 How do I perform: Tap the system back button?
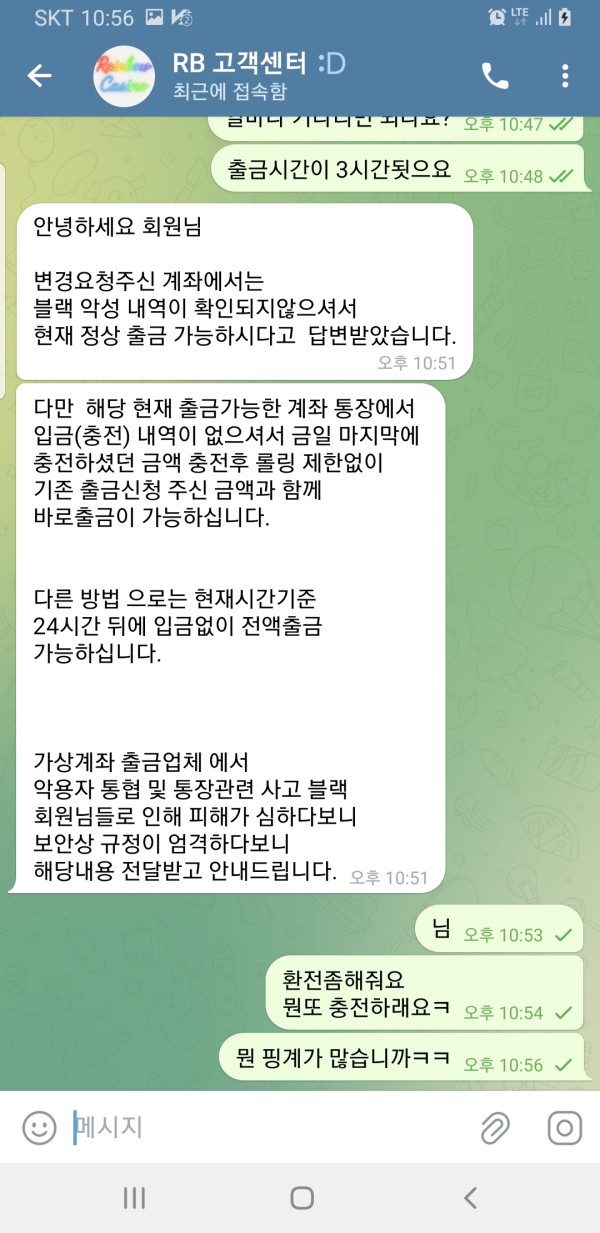[470, 1198]
